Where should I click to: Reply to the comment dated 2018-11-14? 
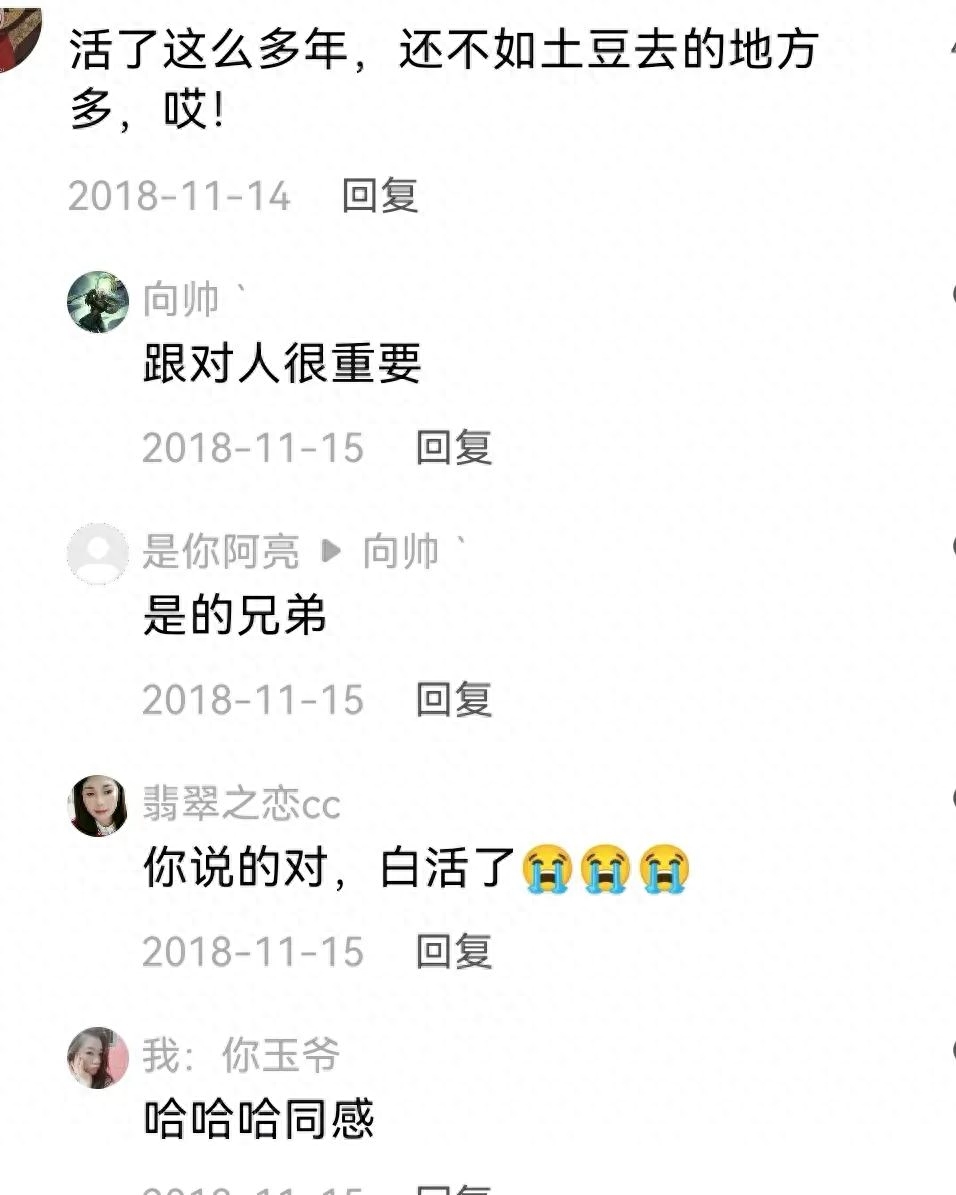(379, 195)
